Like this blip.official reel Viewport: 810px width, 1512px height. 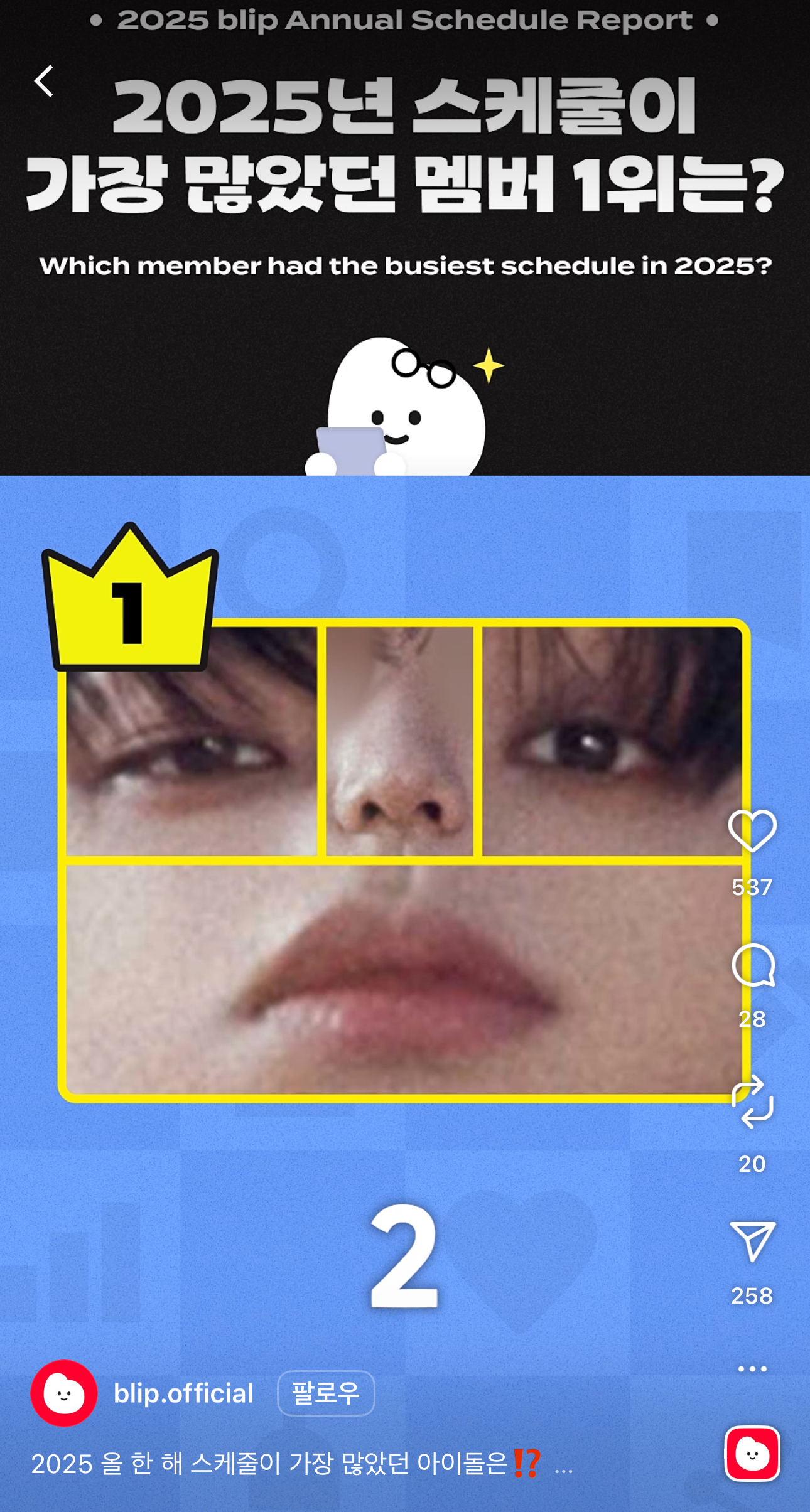[752, 831]
